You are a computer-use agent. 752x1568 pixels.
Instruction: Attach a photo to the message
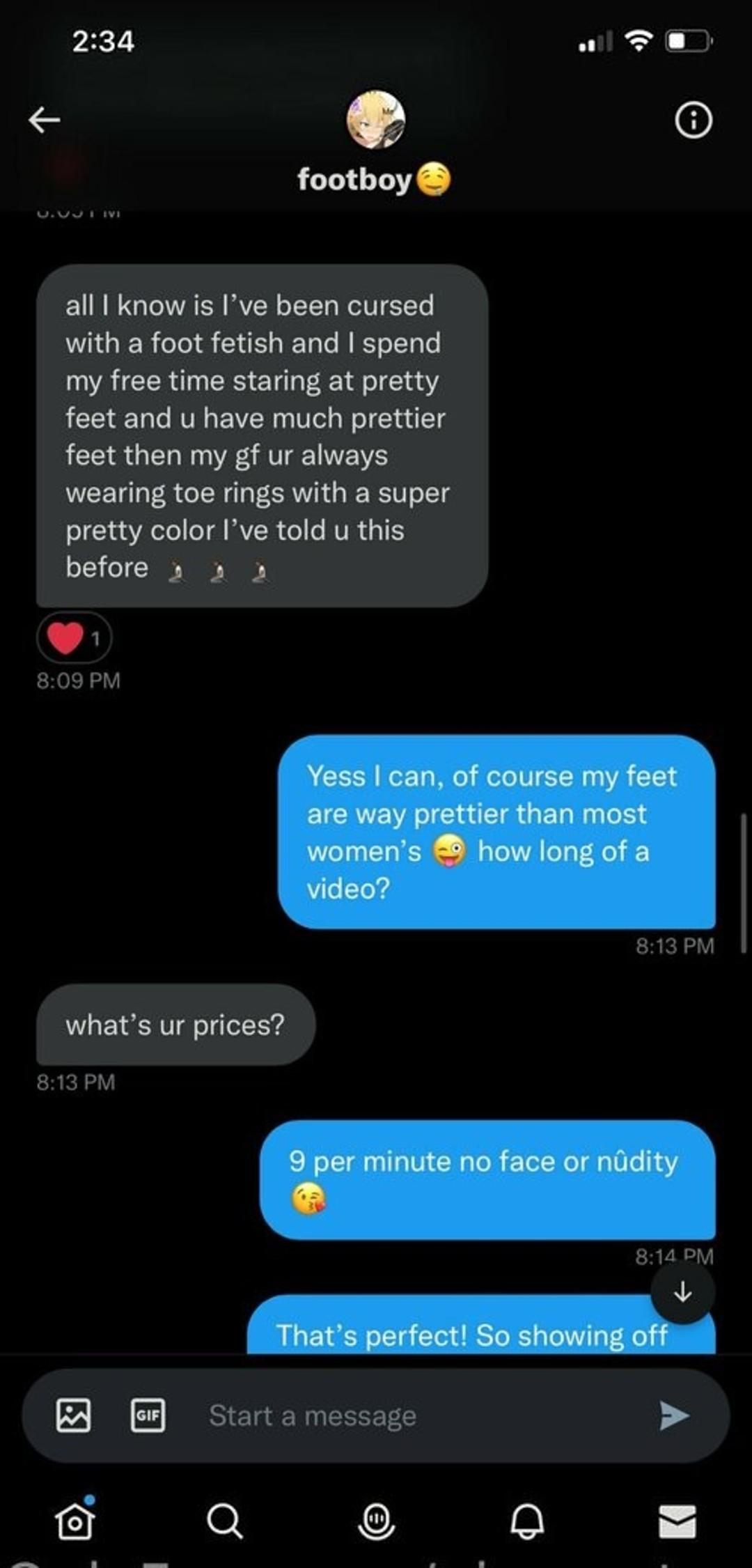click(x=73, y=1415)
